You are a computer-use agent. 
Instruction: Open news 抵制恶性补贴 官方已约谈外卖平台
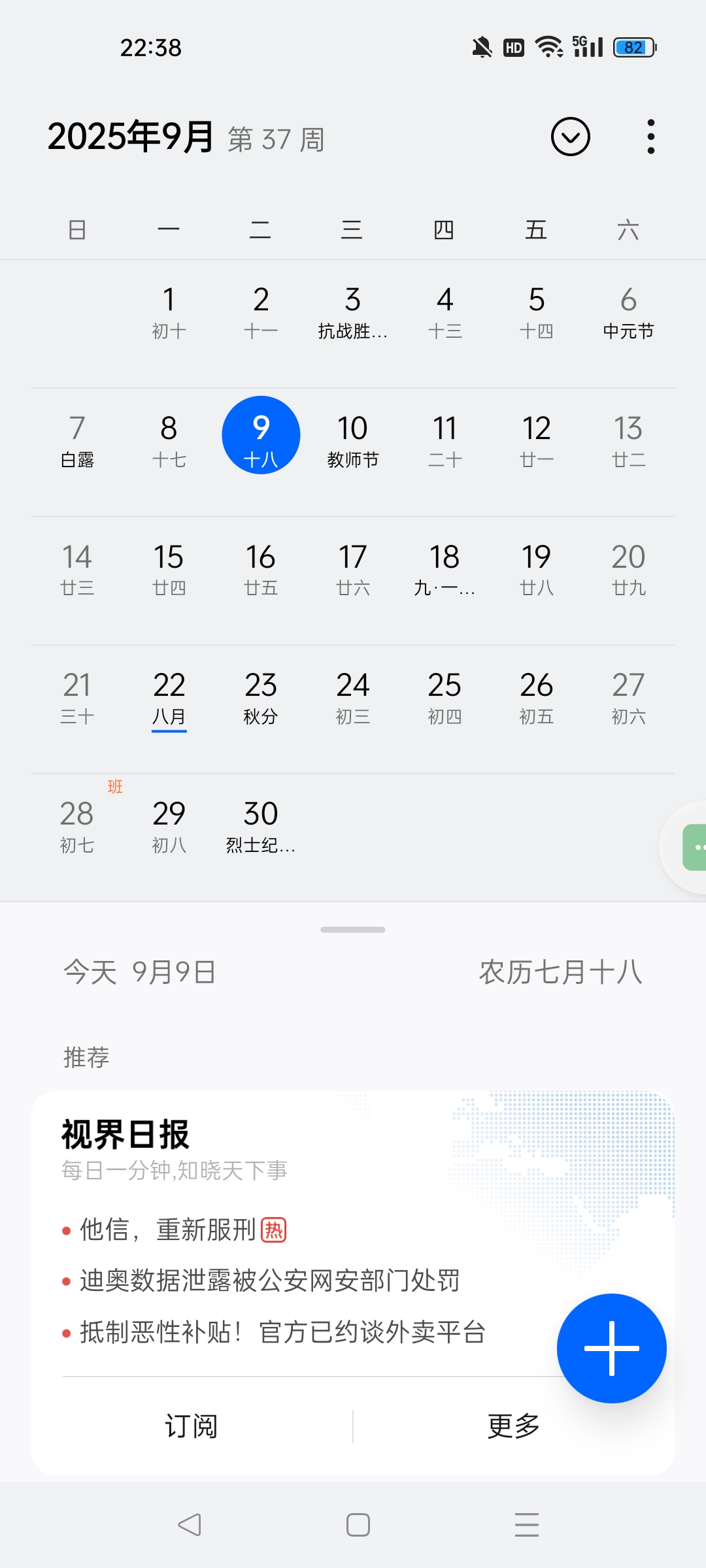(x=282, y=1332)
